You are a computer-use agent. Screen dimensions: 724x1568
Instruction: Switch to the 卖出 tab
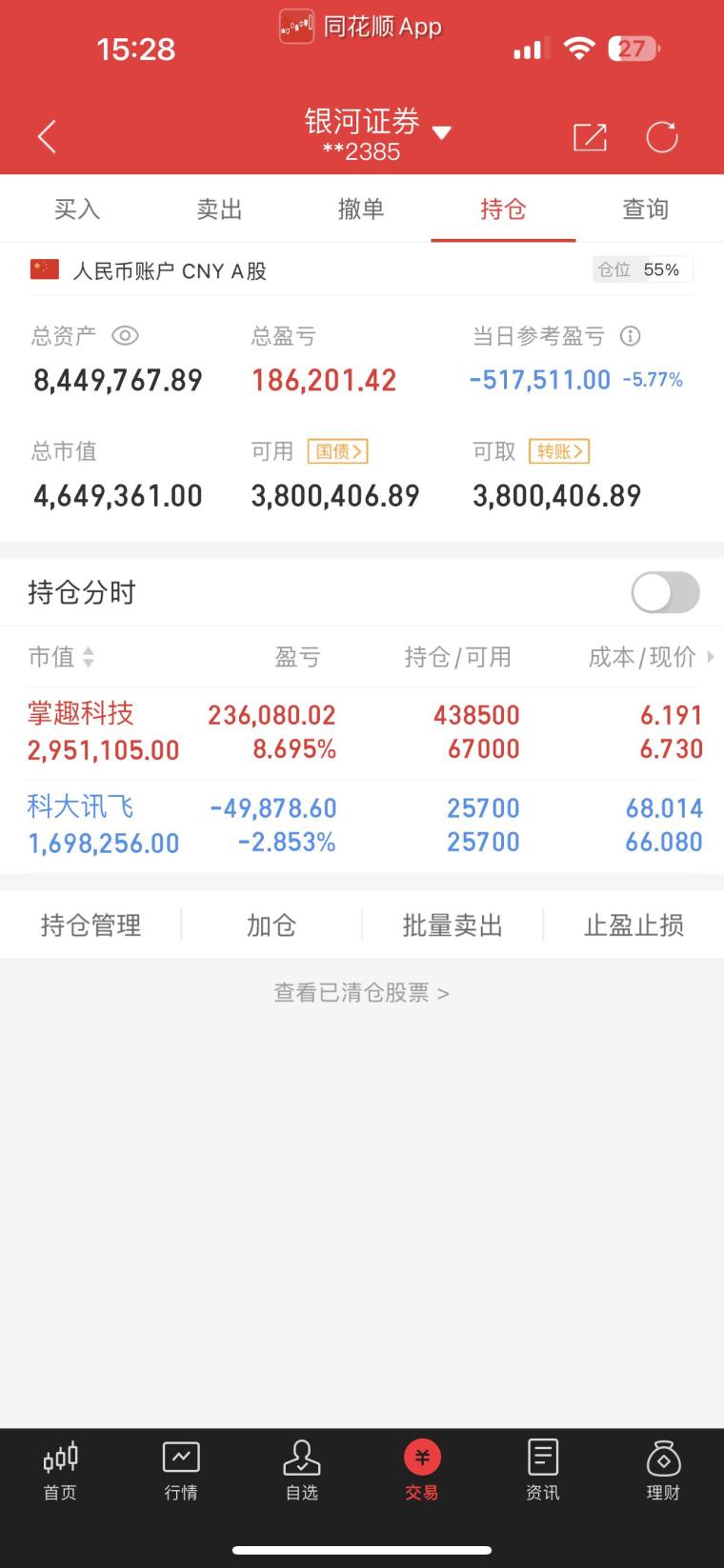coord(219,209)
